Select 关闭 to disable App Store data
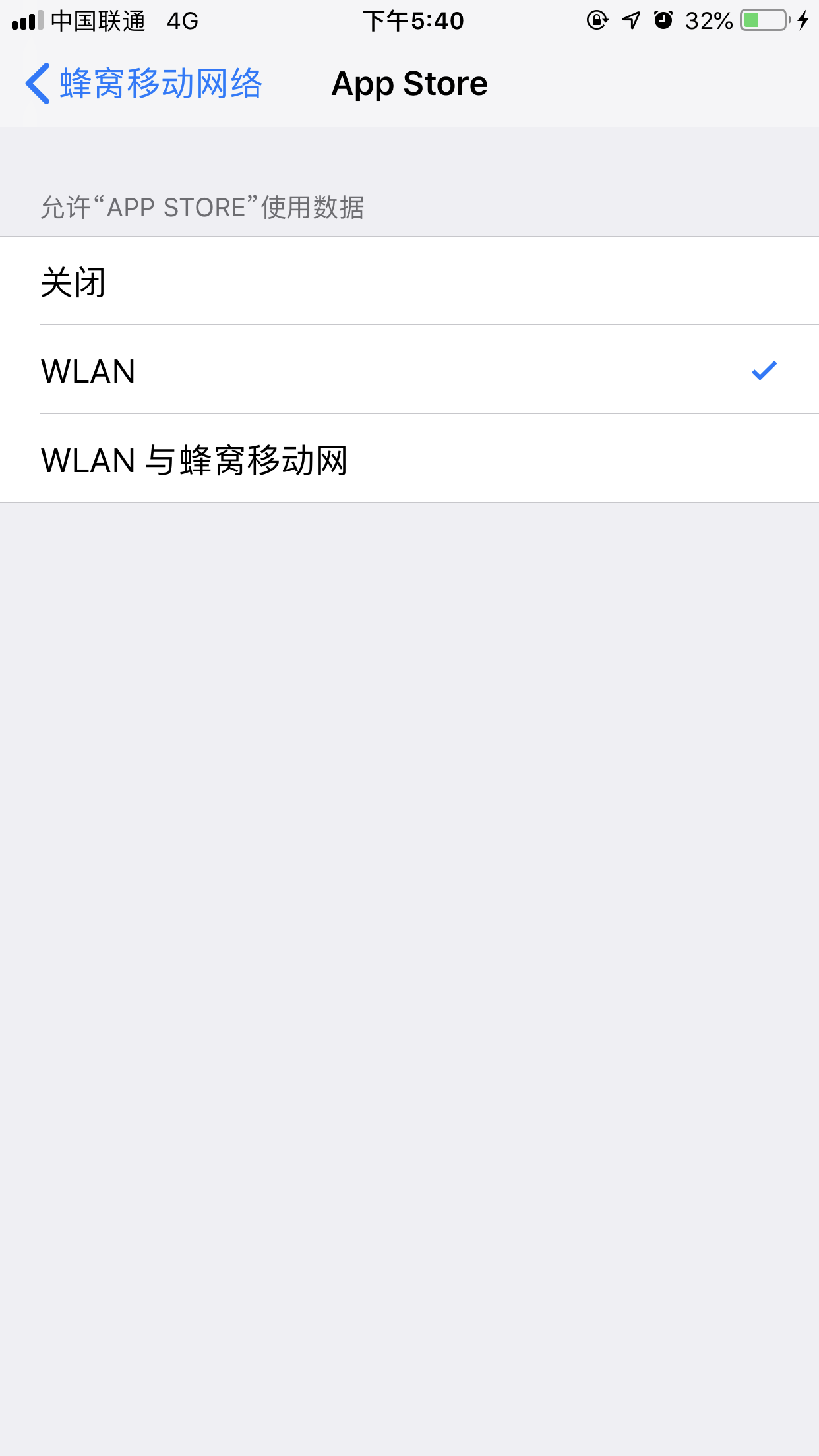This screenshot has height=1456, width=819. click(409, 282)
